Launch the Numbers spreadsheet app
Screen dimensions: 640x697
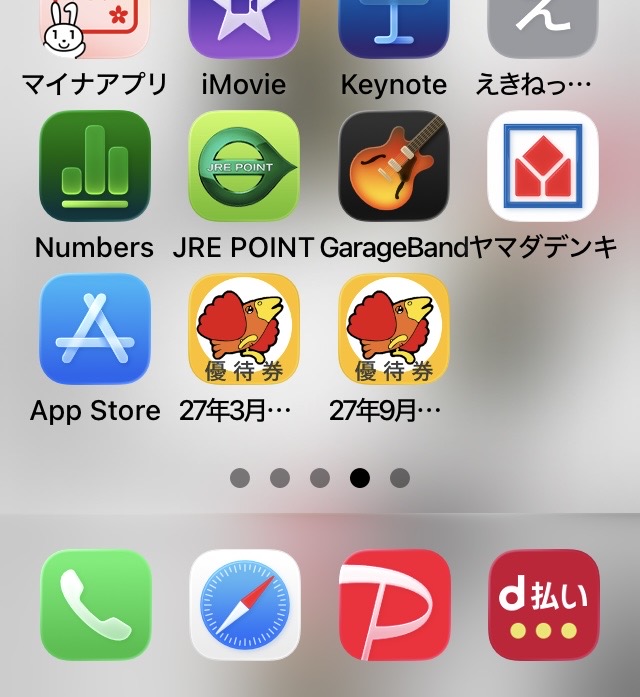click(95, 166)
